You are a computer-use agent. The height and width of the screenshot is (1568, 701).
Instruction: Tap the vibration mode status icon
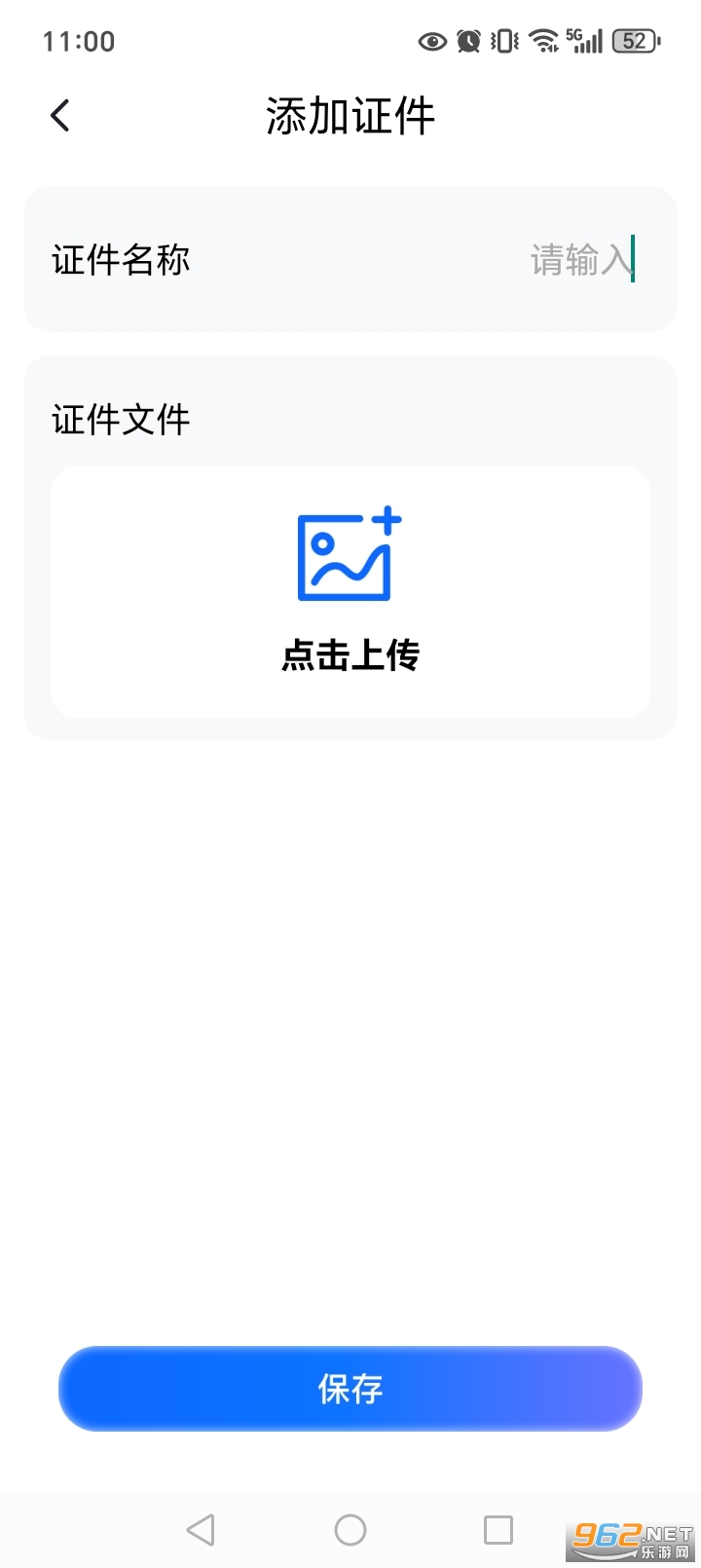(502, 41)
